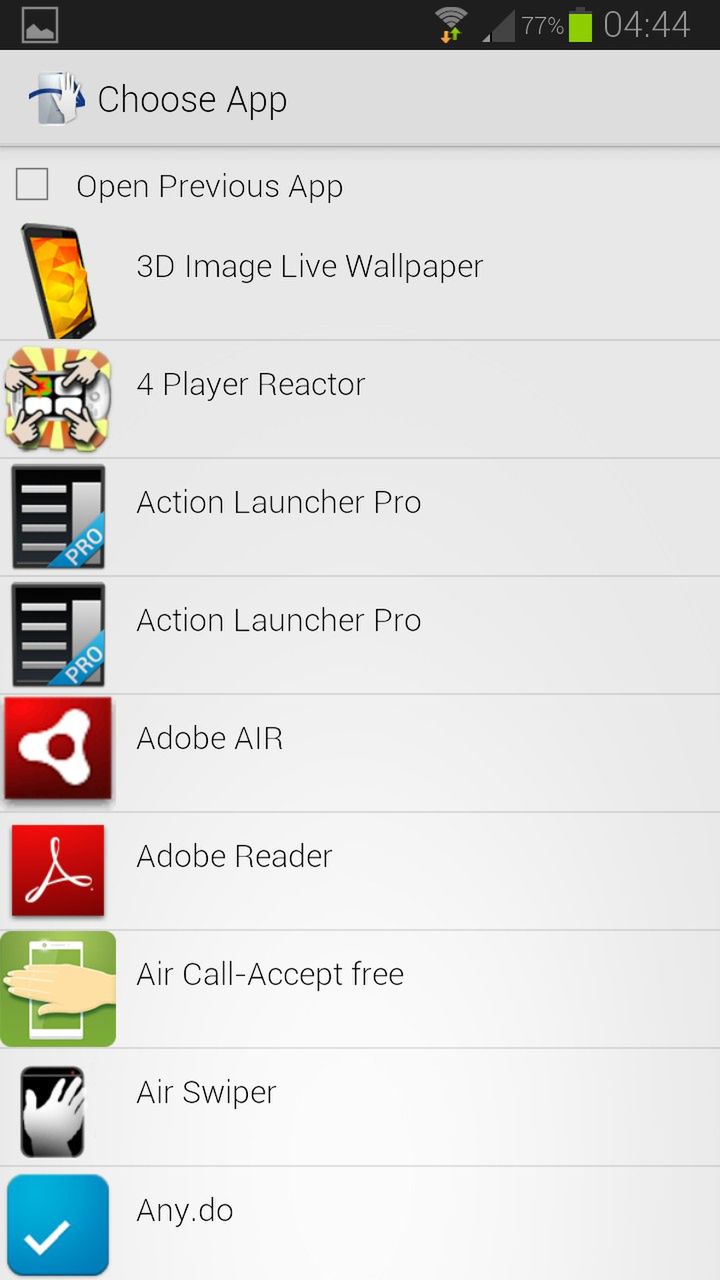Check the Open Previous App checkbox
This screenshot has height=1280, width=720.
tap(32, 185)
